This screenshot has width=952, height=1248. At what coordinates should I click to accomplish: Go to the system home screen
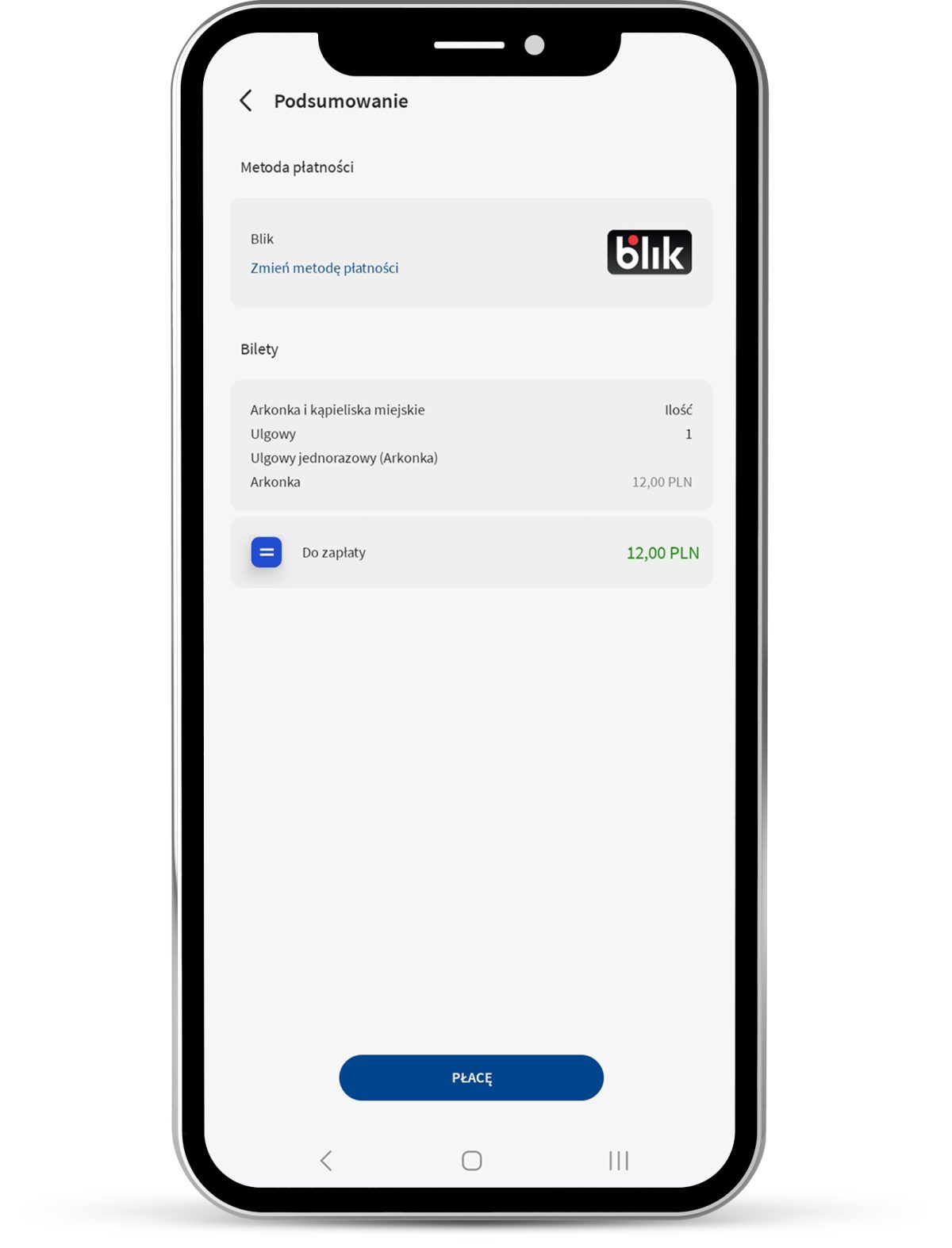(x=472, y=1161)
